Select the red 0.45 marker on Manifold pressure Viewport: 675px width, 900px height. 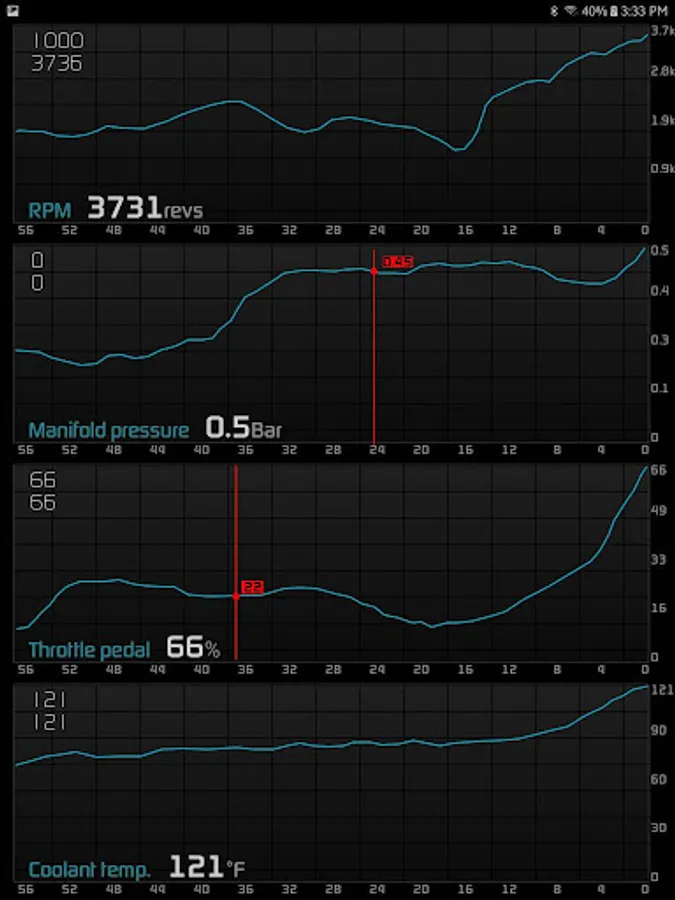(x=397, y=262)
